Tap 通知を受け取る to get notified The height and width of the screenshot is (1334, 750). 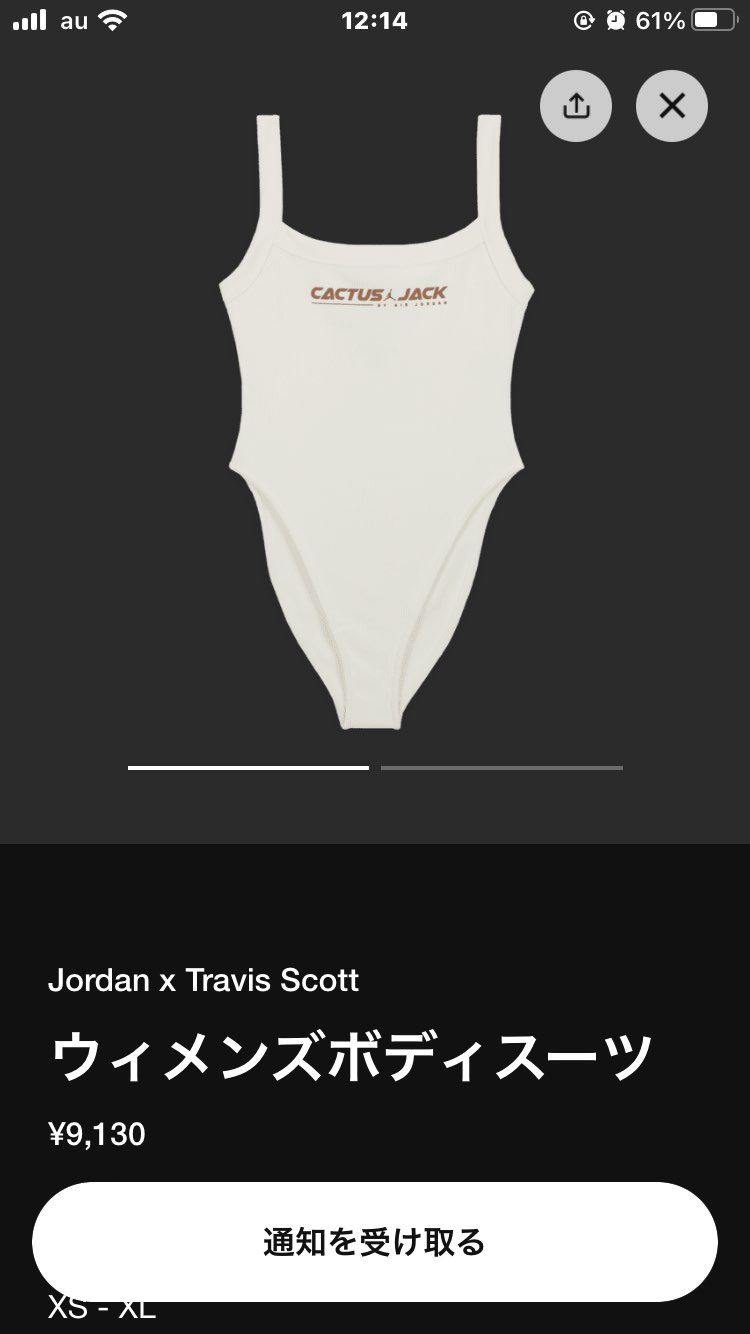[x=375, y=1242]
